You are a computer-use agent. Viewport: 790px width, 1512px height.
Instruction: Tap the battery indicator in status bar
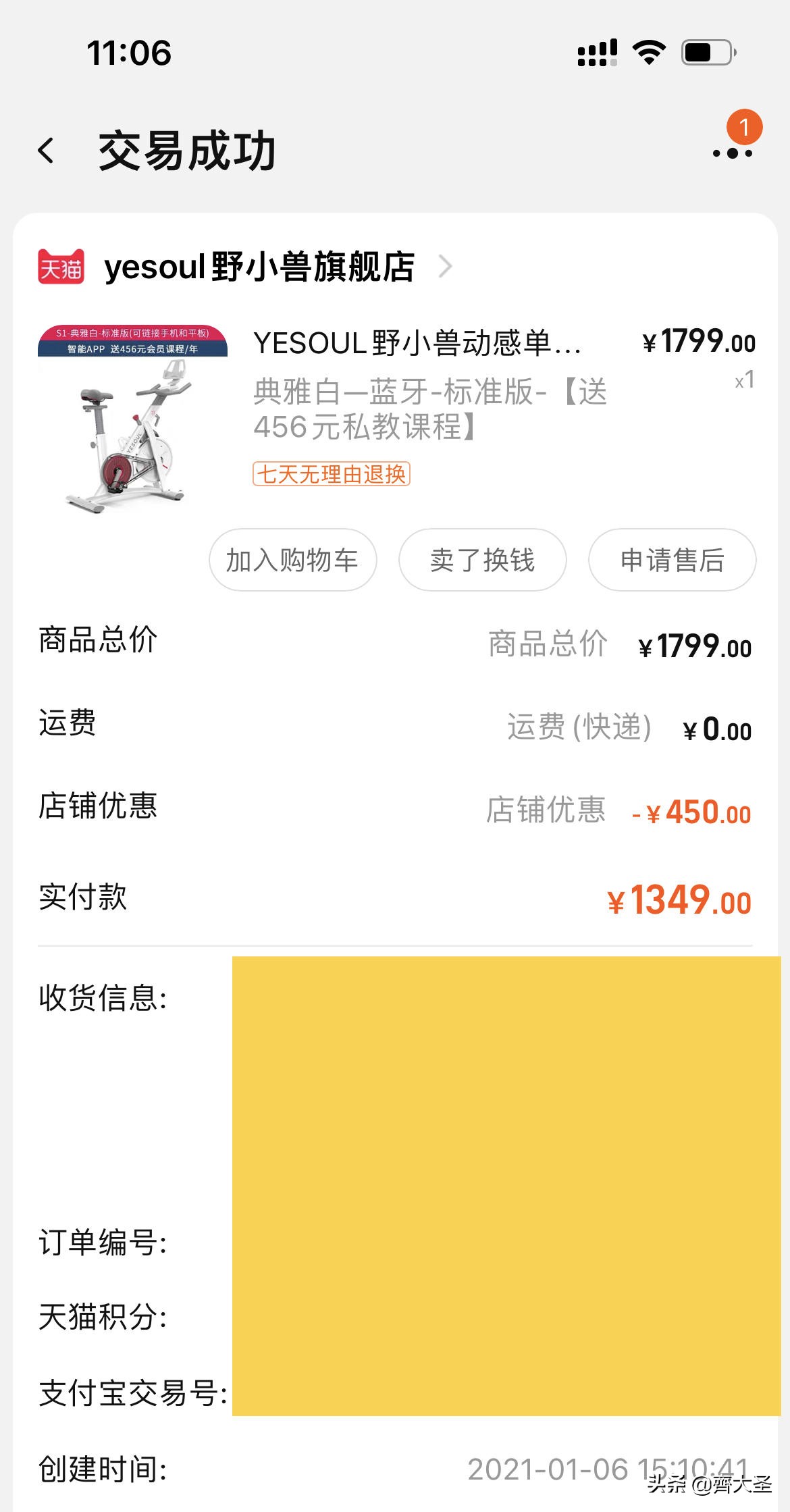tap(705, 51)
